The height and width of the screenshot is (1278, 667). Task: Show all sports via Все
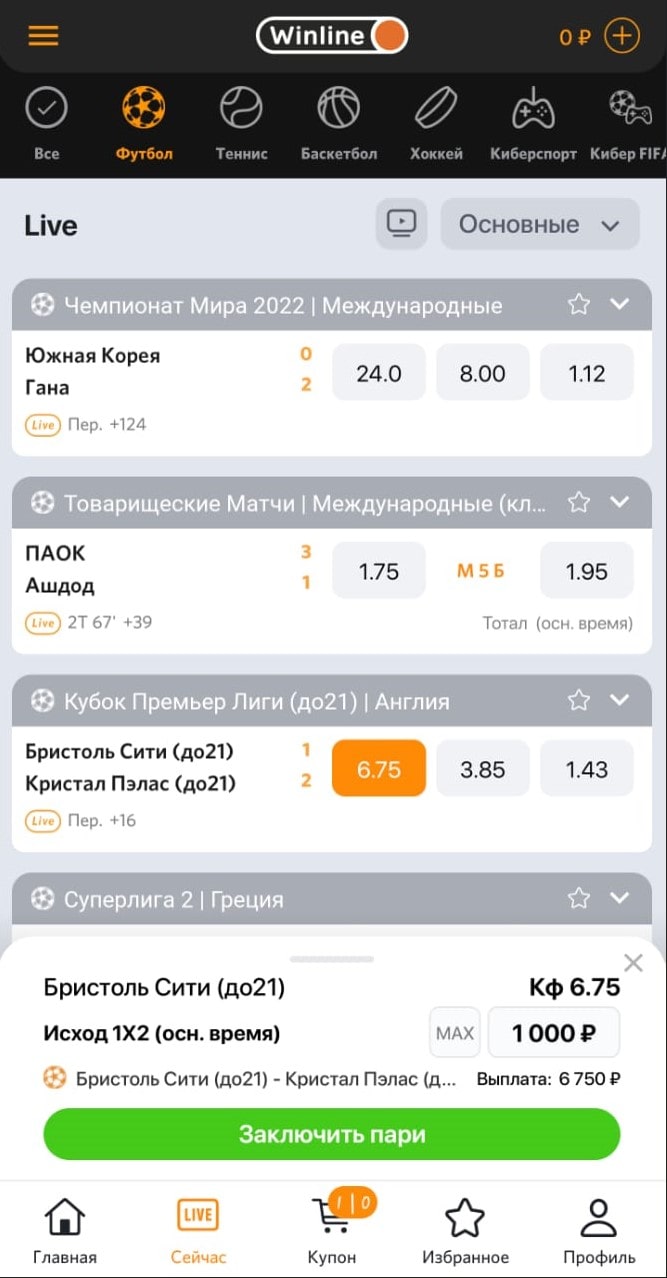(x=46, y=123)
